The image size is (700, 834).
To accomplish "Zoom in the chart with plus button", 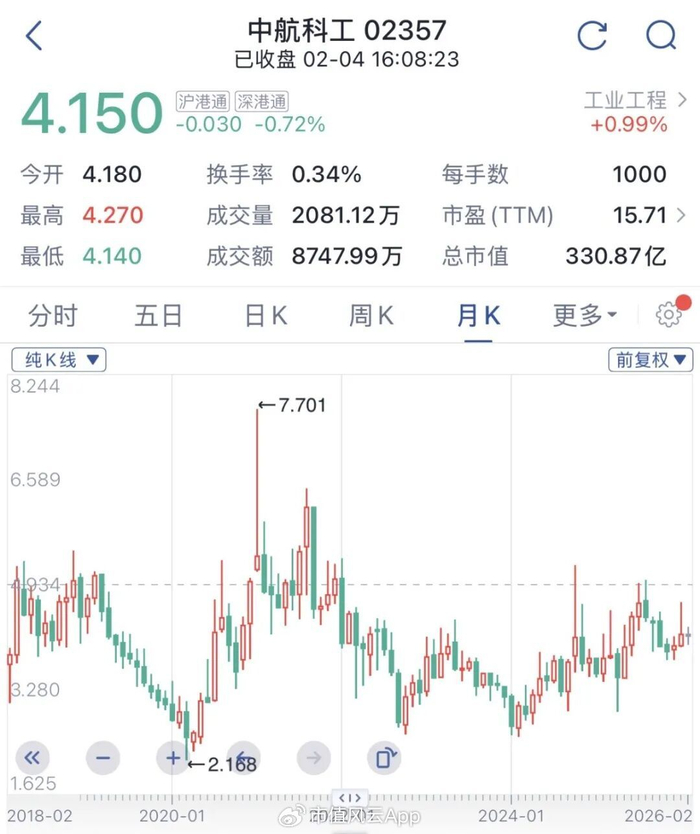I will click(x=173, y=757).
